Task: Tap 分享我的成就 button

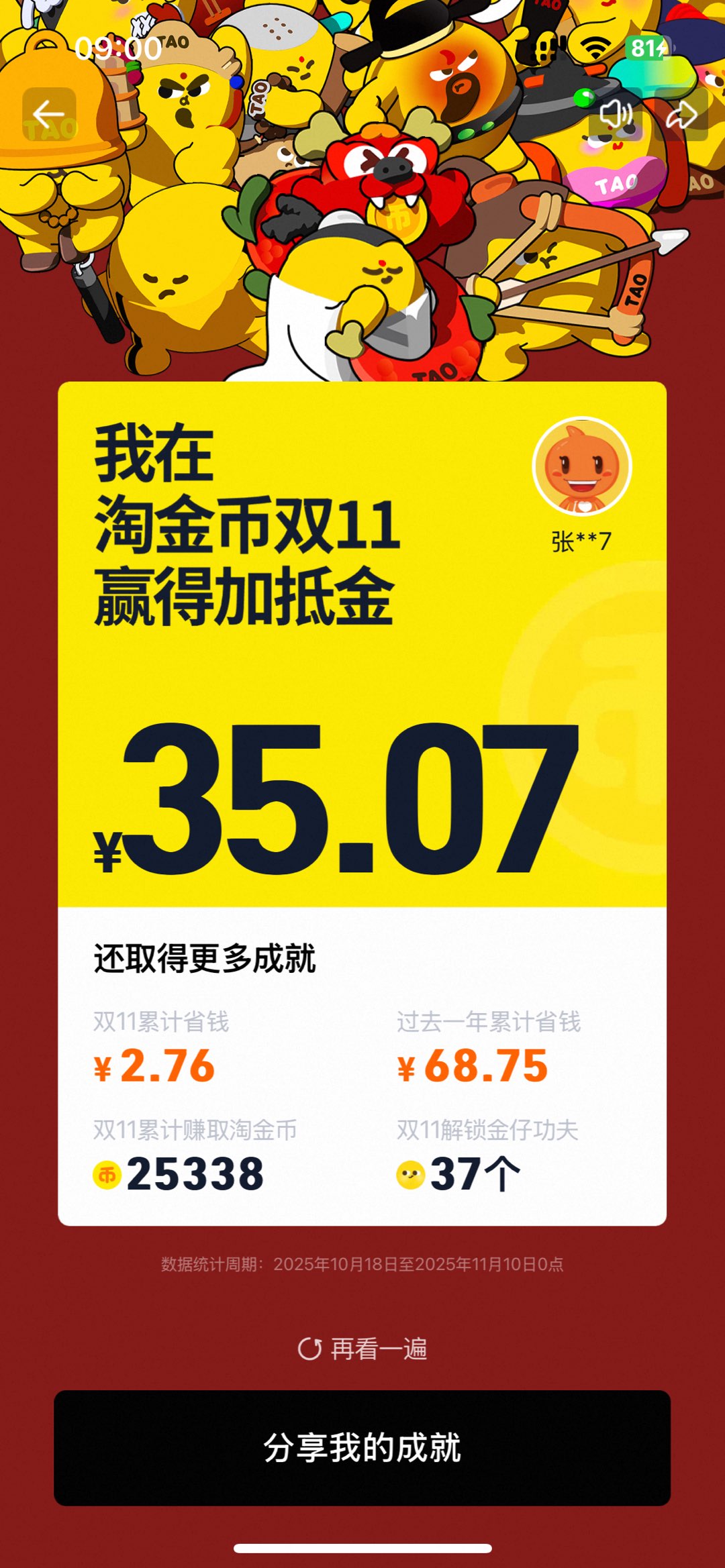Action: point(362,1447)
